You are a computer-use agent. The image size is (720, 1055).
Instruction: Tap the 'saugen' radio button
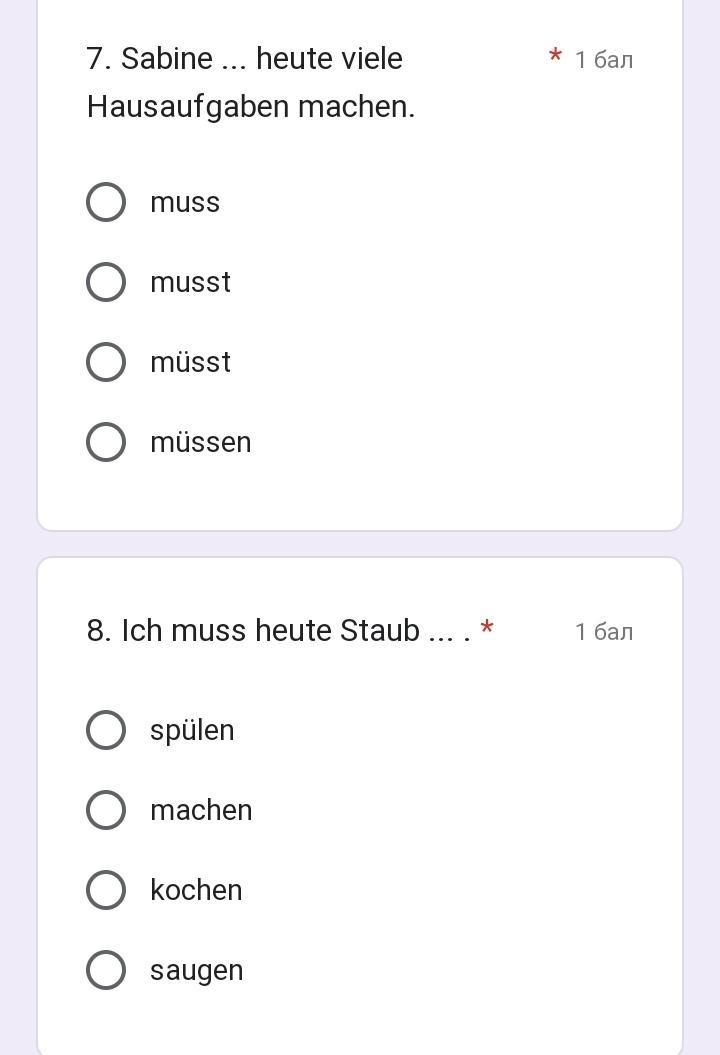coord(106,970)
